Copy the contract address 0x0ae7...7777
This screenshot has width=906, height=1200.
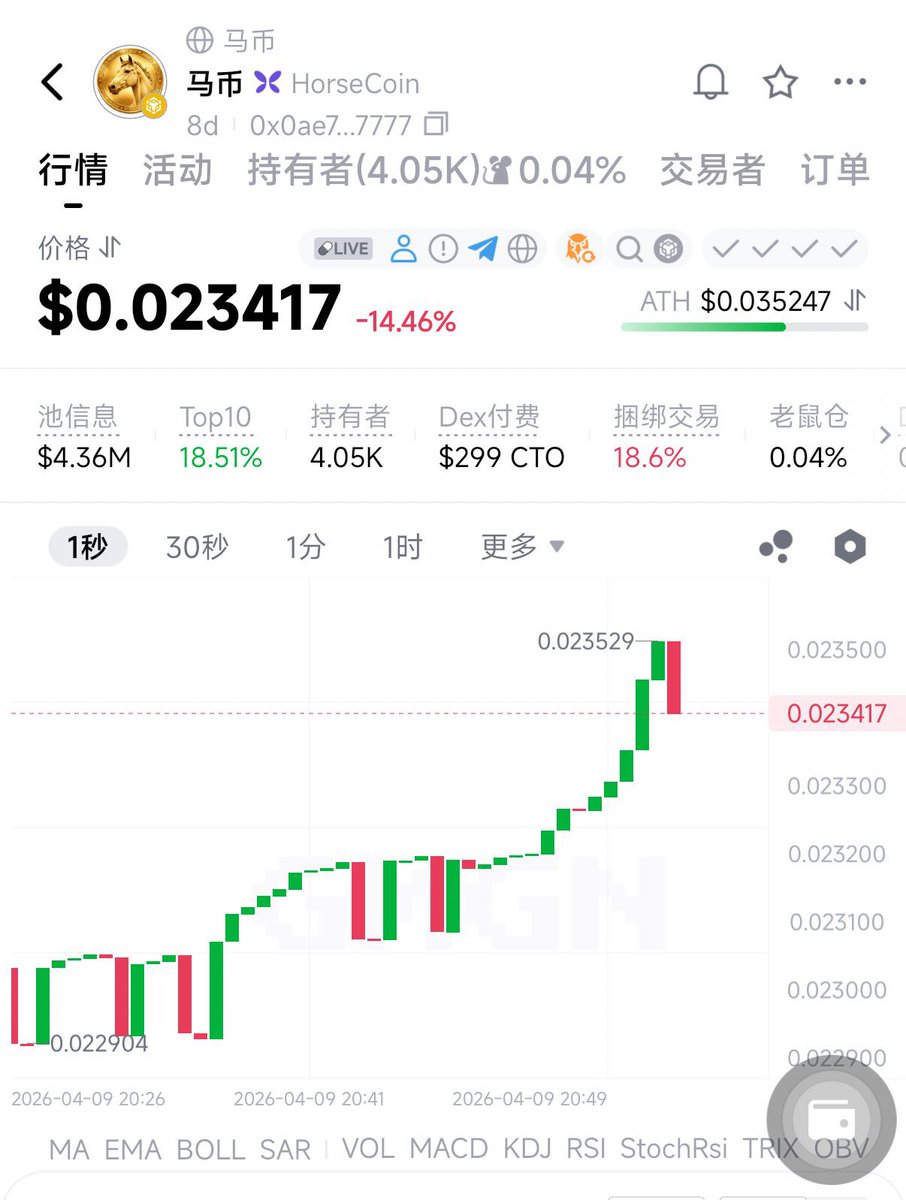tap(436, 125)
